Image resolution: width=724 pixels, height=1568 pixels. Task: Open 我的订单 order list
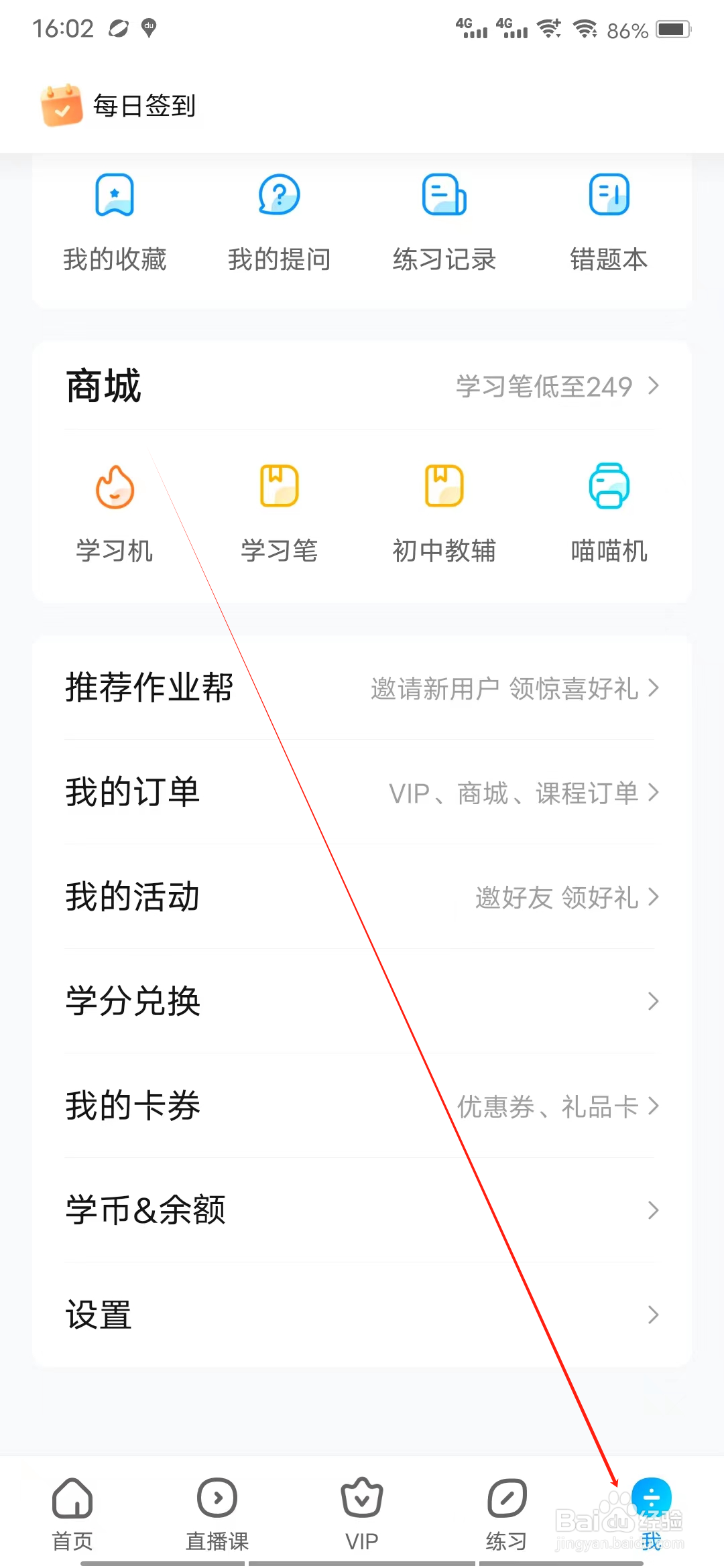coord(362,793)
